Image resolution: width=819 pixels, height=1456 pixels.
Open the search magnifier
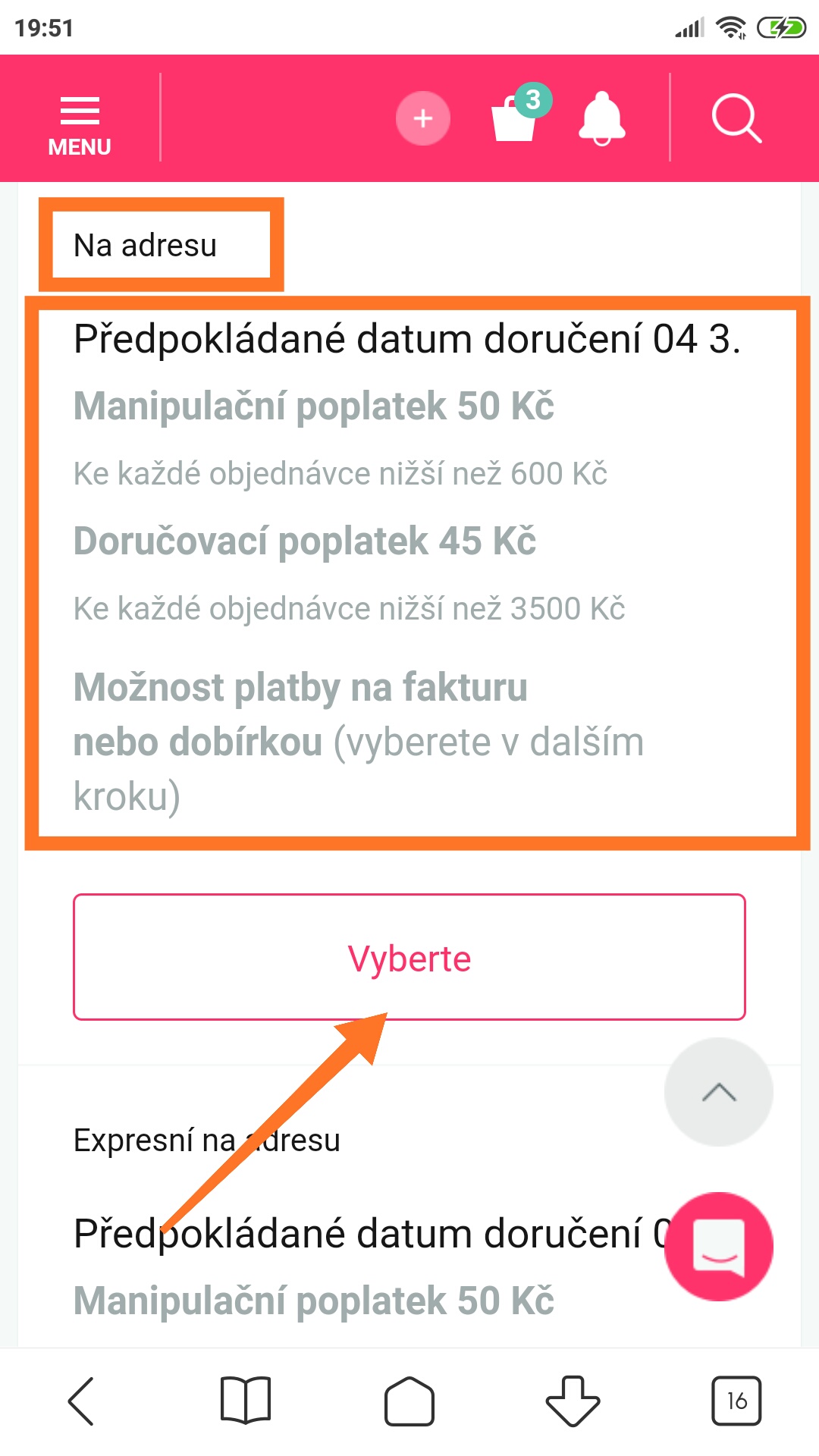pos(736,118)
